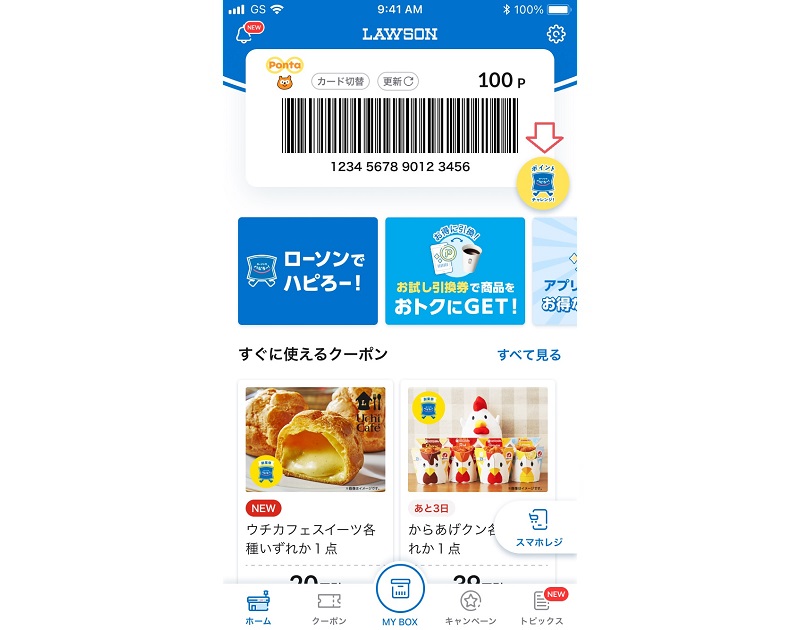This screenshot has height=630, width=800.
Task: Tap the カード切替 button
Action: [340, 81]
